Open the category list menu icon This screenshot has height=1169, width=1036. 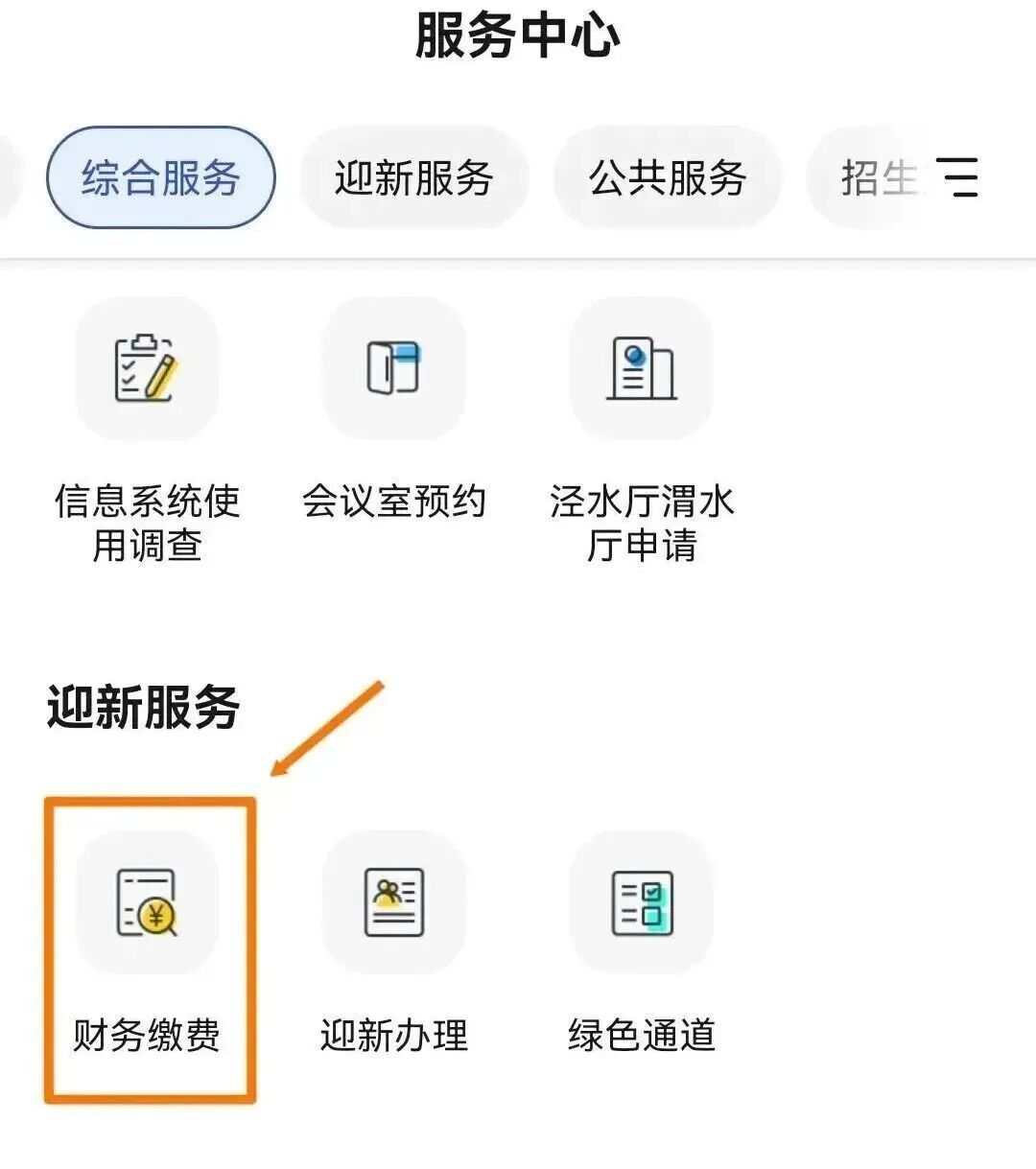[x=957, y=177]
